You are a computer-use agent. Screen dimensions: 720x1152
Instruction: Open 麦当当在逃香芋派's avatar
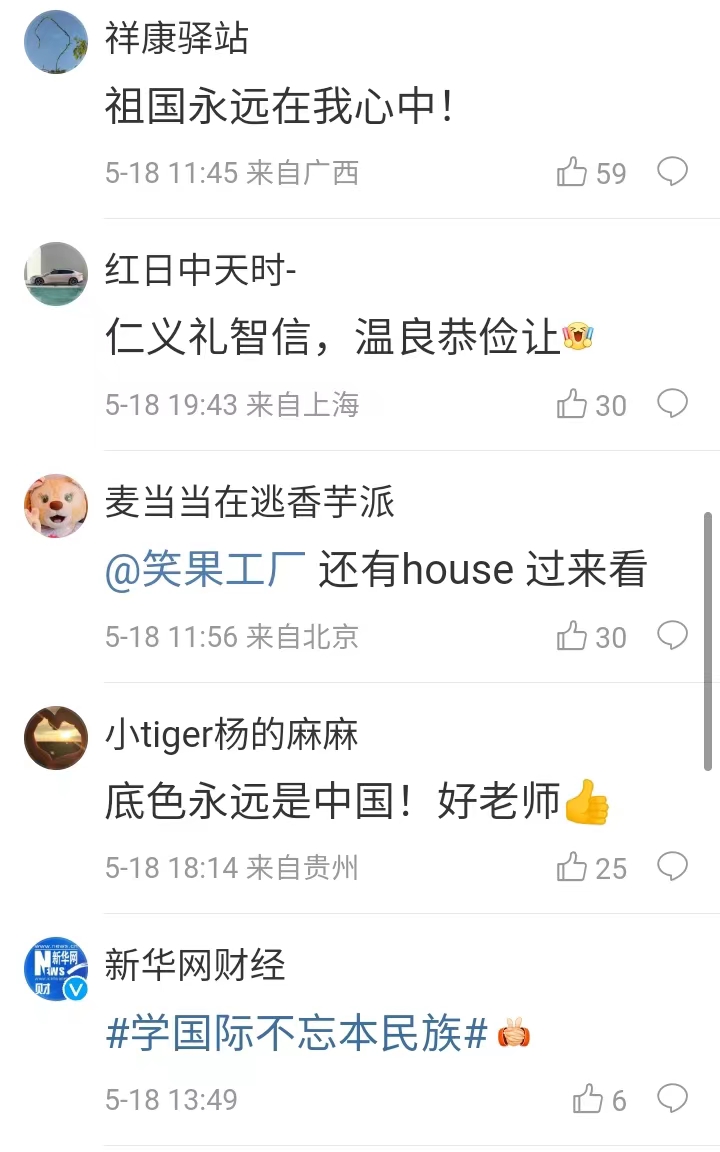tap(56, 506)
